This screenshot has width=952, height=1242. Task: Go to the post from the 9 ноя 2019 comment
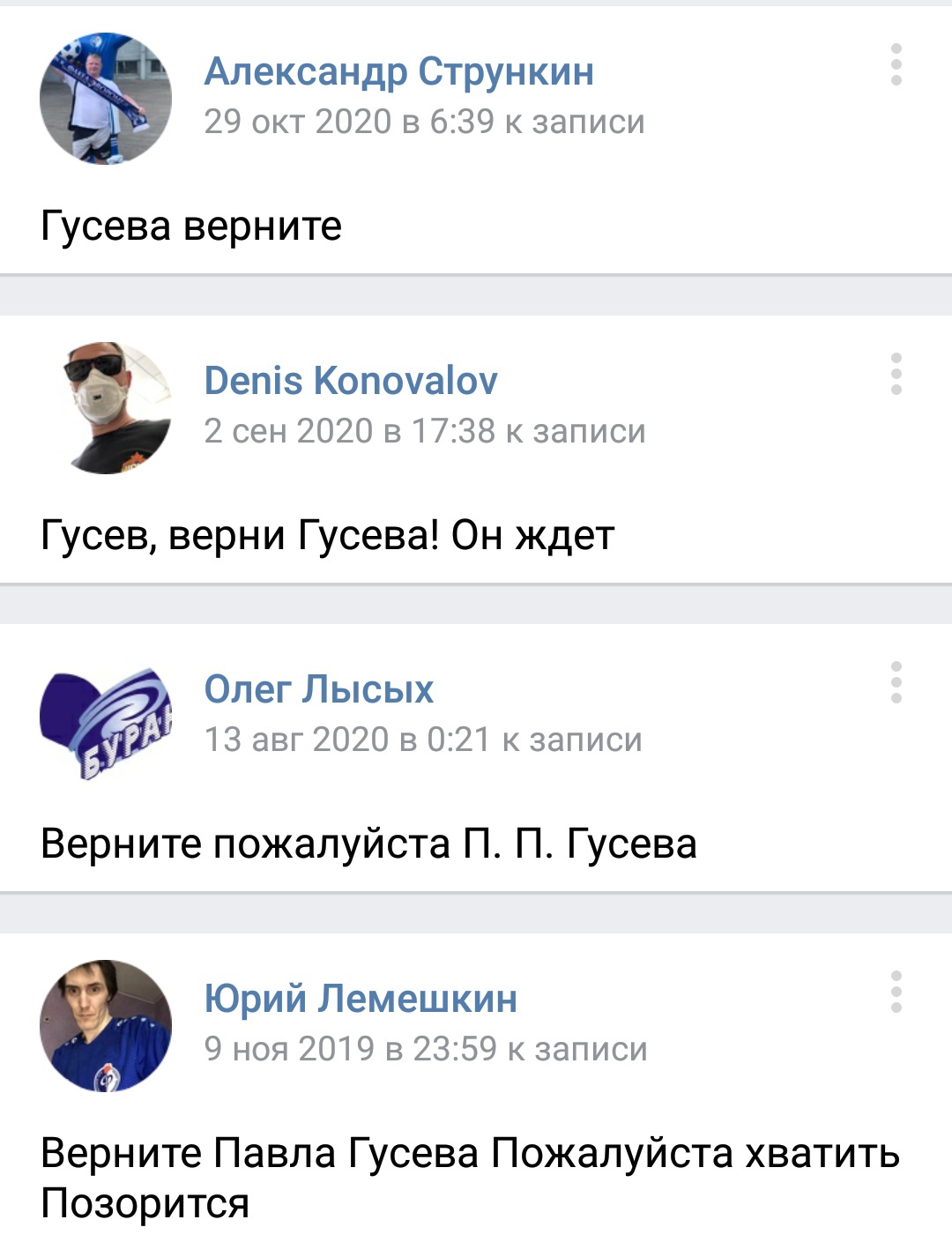(576, 1049)
